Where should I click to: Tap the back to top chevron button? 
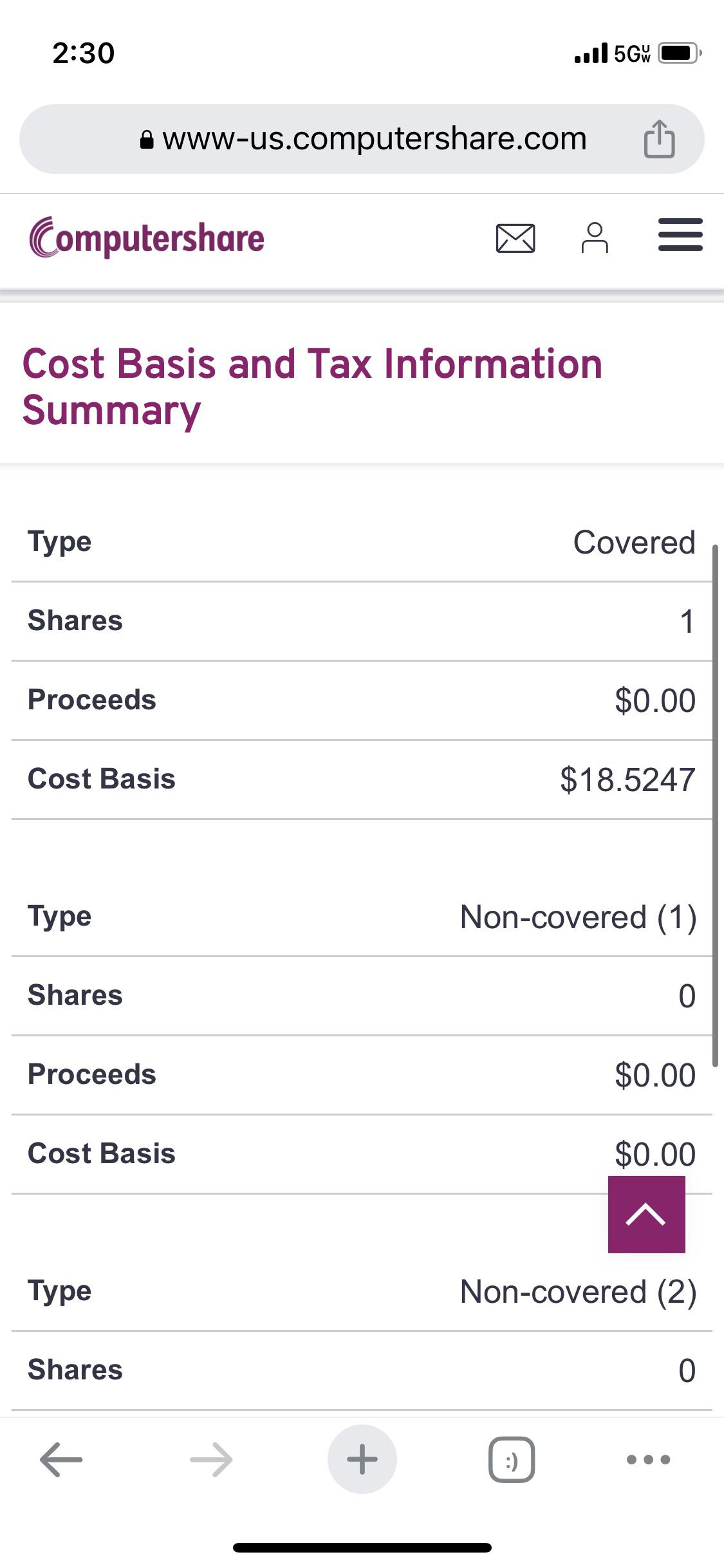pos(646,1215)
